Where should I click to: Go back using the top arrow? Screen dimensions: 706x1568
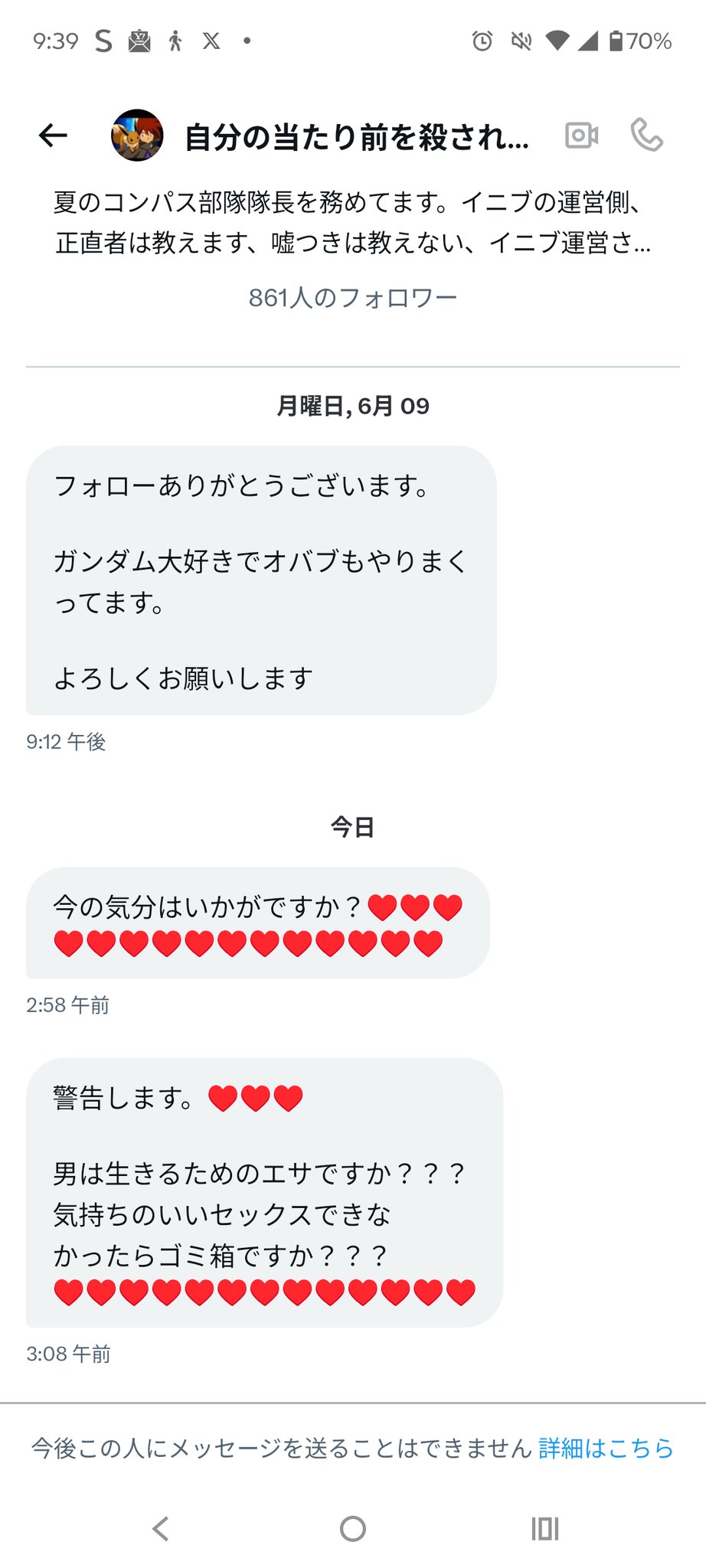pyautogui.click(x=53, y=136)
